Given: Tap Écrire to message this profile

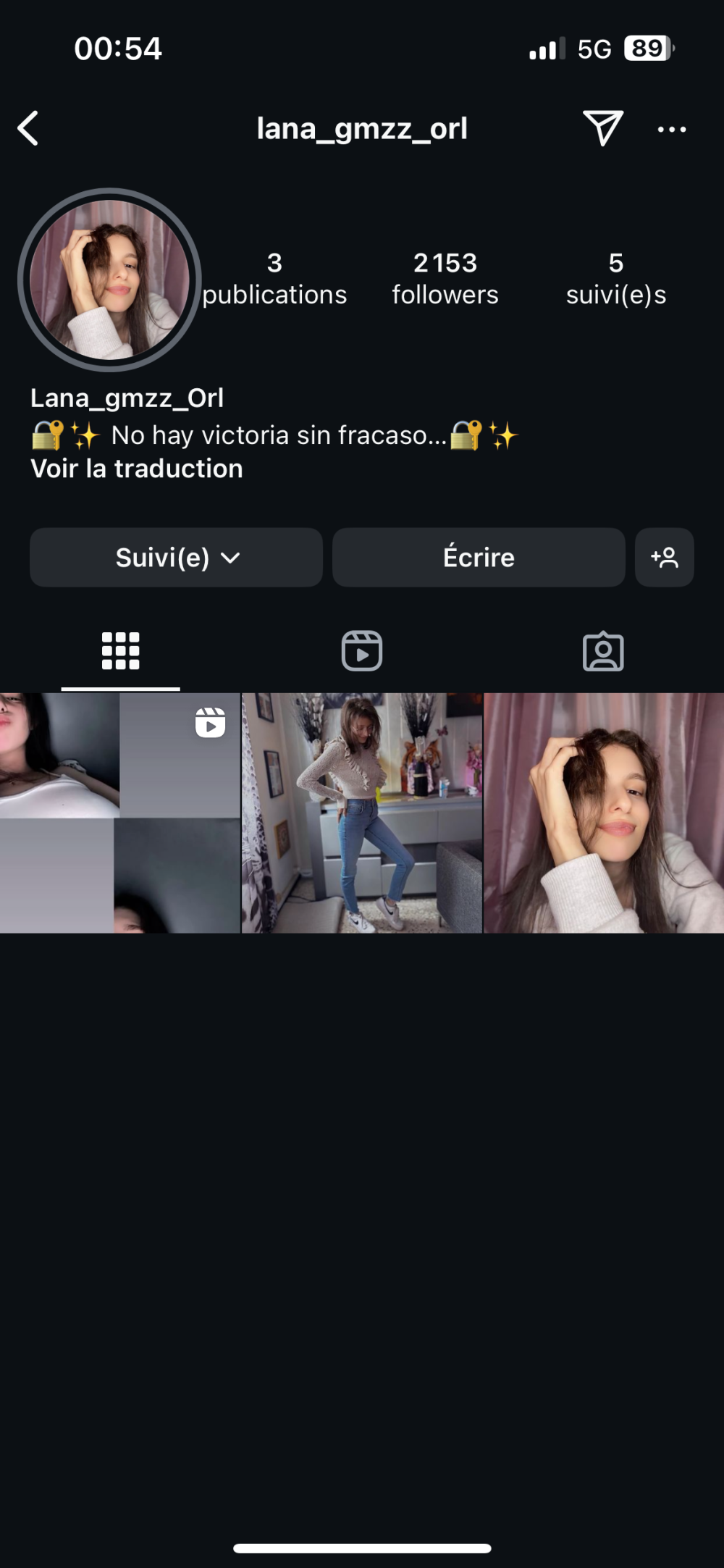Looking at the screenshot, I should (x=479, y=558).
